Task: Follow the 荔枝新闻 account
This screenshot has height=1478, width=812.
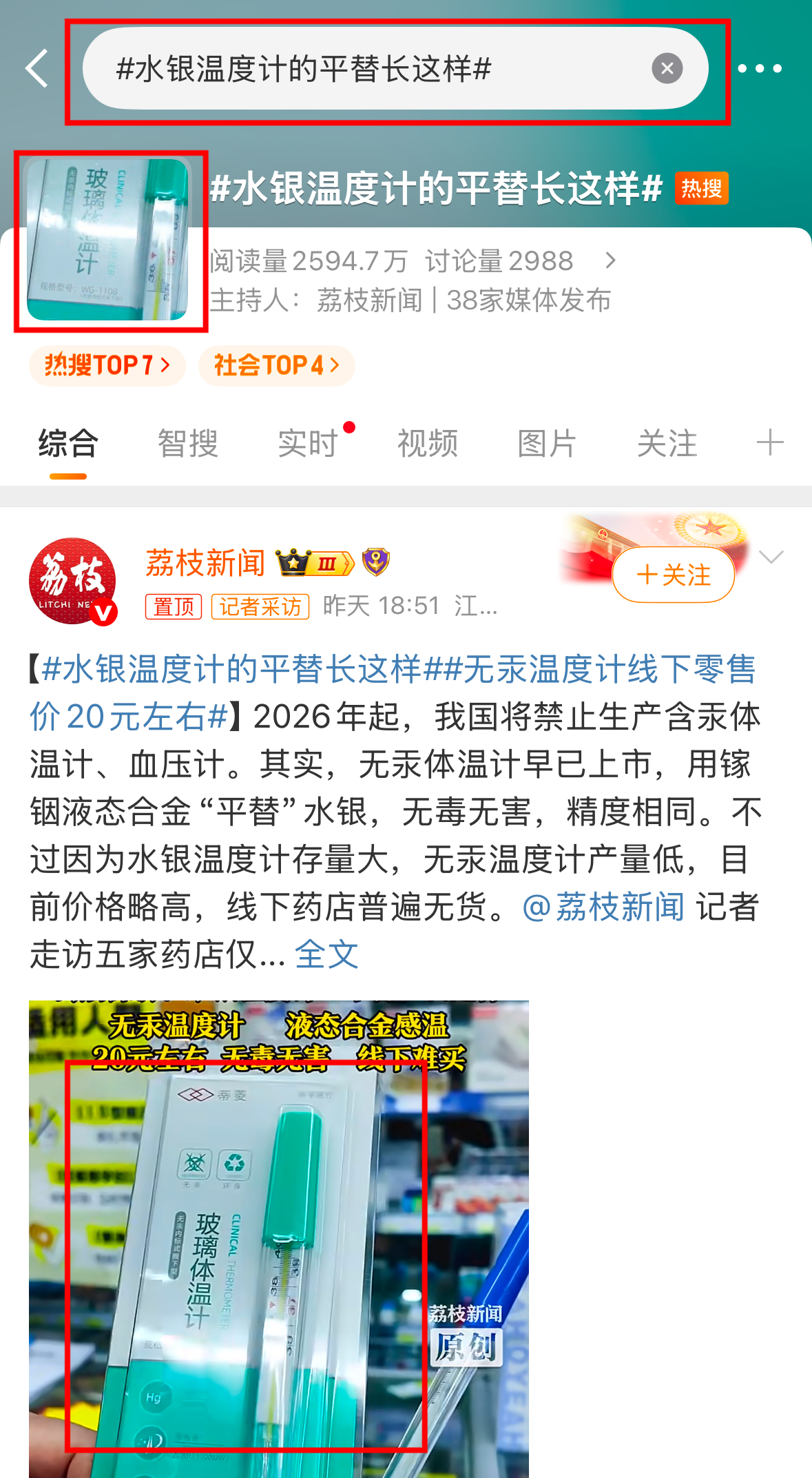Action: tap(673, 575)
